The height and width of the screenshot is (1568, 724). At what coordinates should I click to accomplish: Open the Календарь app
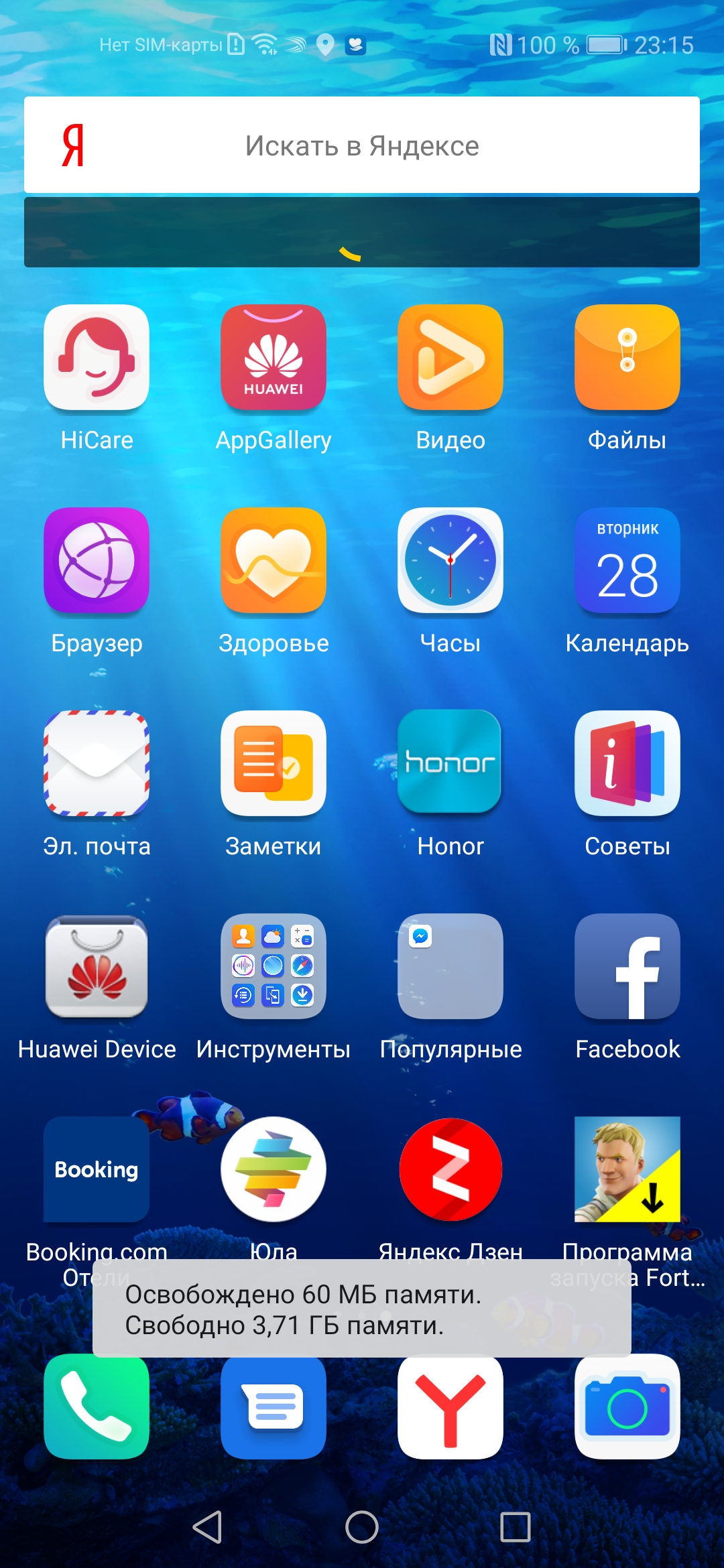(x=627, y=561)
